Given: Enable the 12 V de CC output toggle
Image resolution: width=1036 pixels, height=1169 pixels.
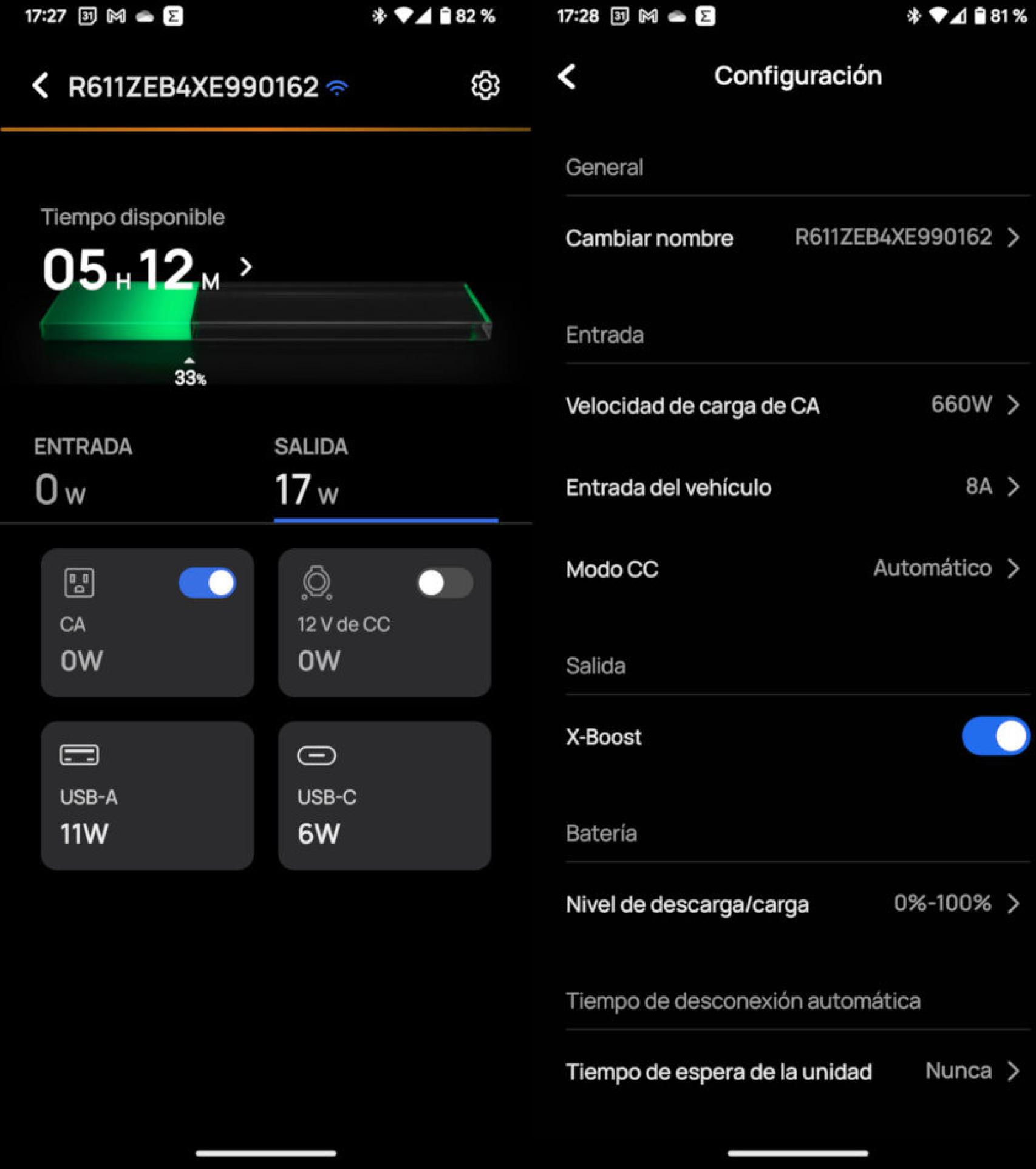Looking at the screenshot, I should [446, 582].
